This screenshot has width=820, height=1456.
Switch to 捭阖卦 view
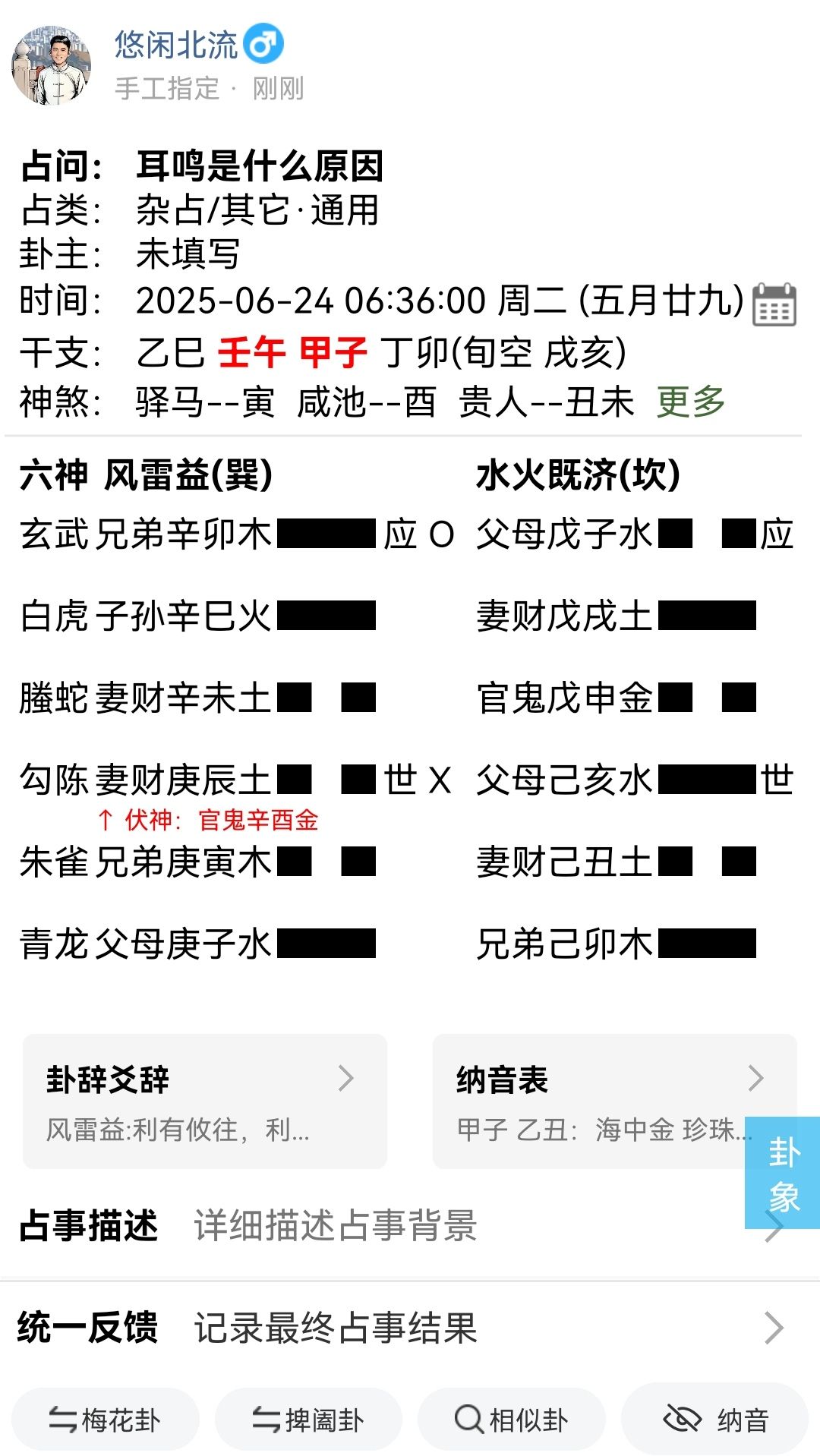click(x=308, y=1420)
